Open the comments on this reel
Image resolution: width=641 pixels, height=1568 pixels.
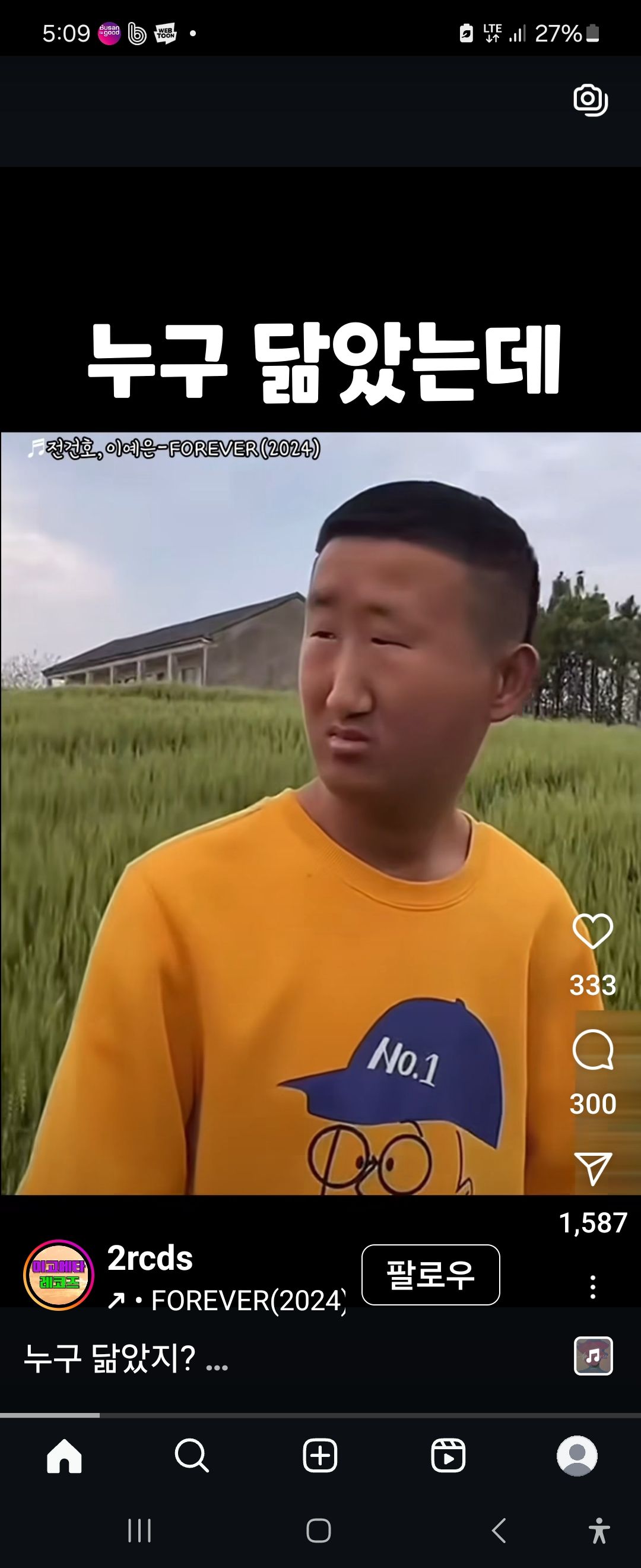pos(592,1049)
